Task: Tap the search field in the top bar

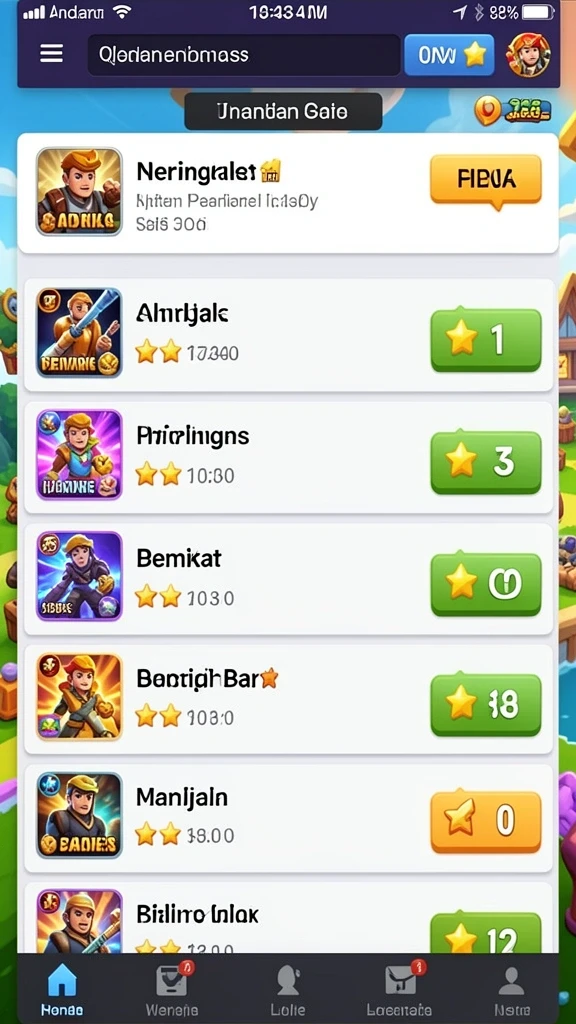Action: click(244, 55)
